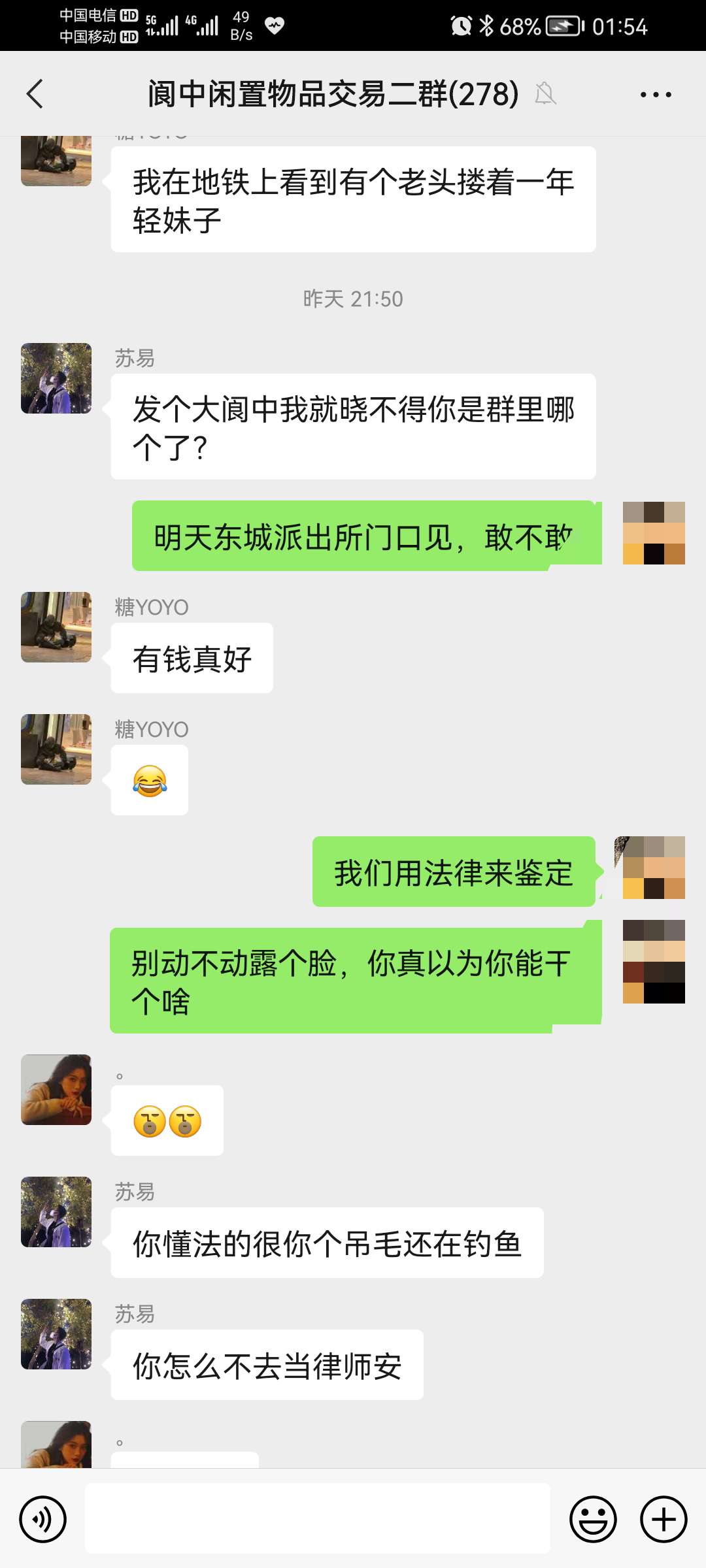Tap the Bluetooth icon in the status bar
This screenshot has height=1568, width=706.
(x=486, y=26)
